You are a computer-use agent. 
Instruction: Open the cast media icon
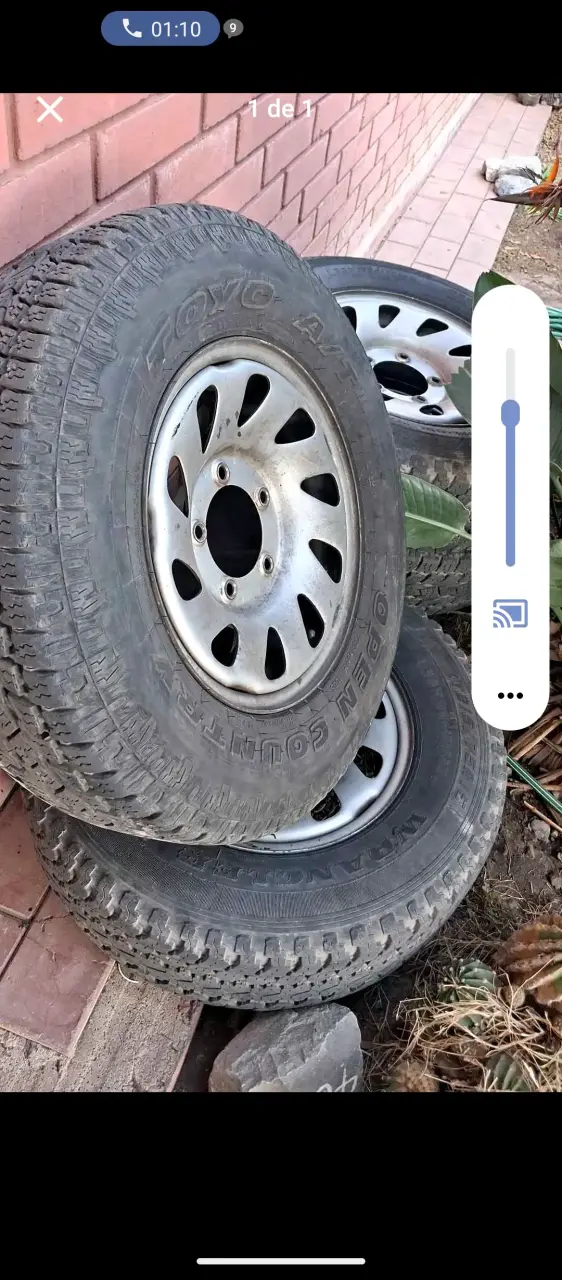(510, 614)
